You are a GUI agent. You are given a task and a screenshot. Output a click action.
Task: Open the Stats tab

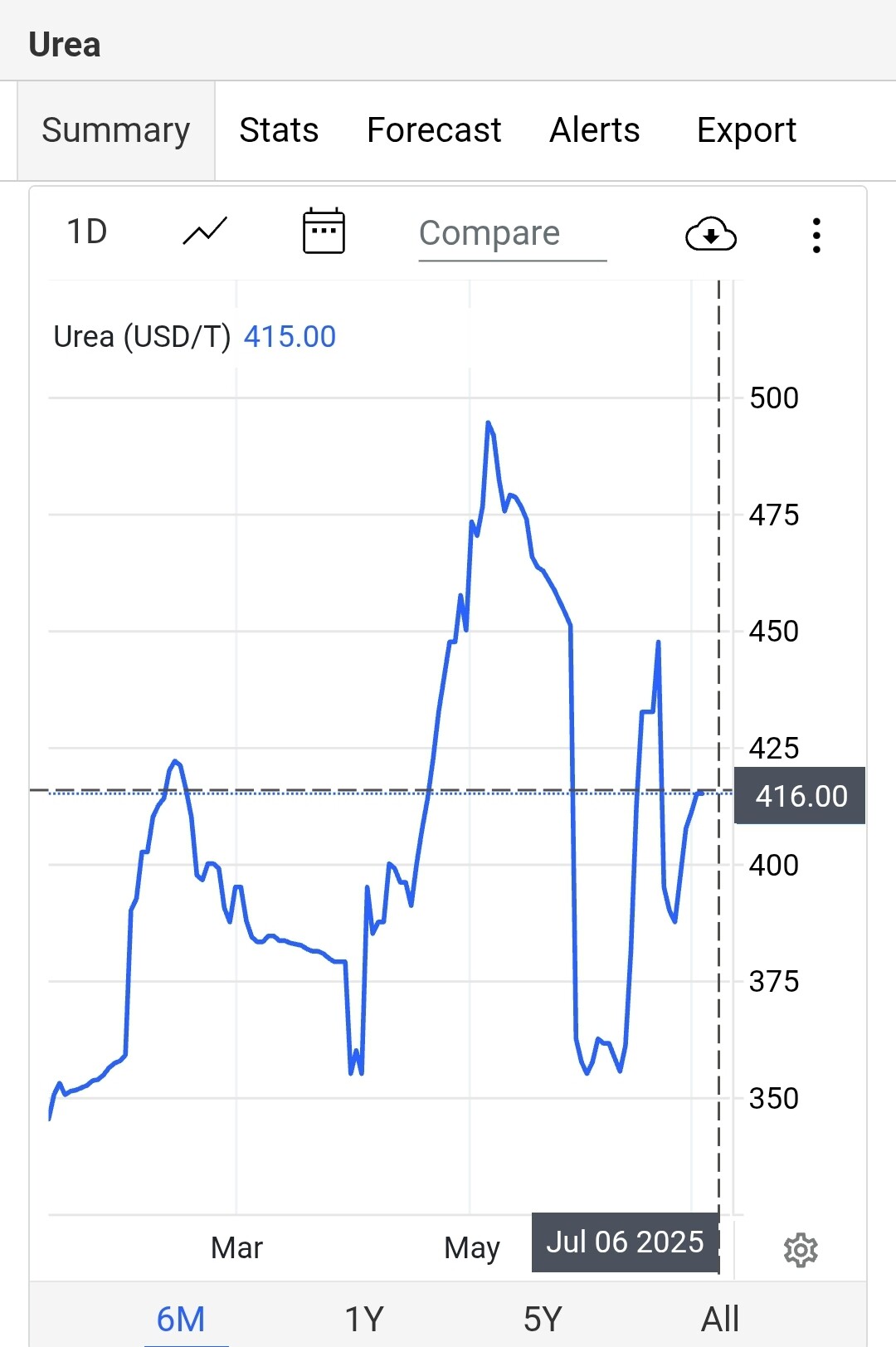pos(279,130)
